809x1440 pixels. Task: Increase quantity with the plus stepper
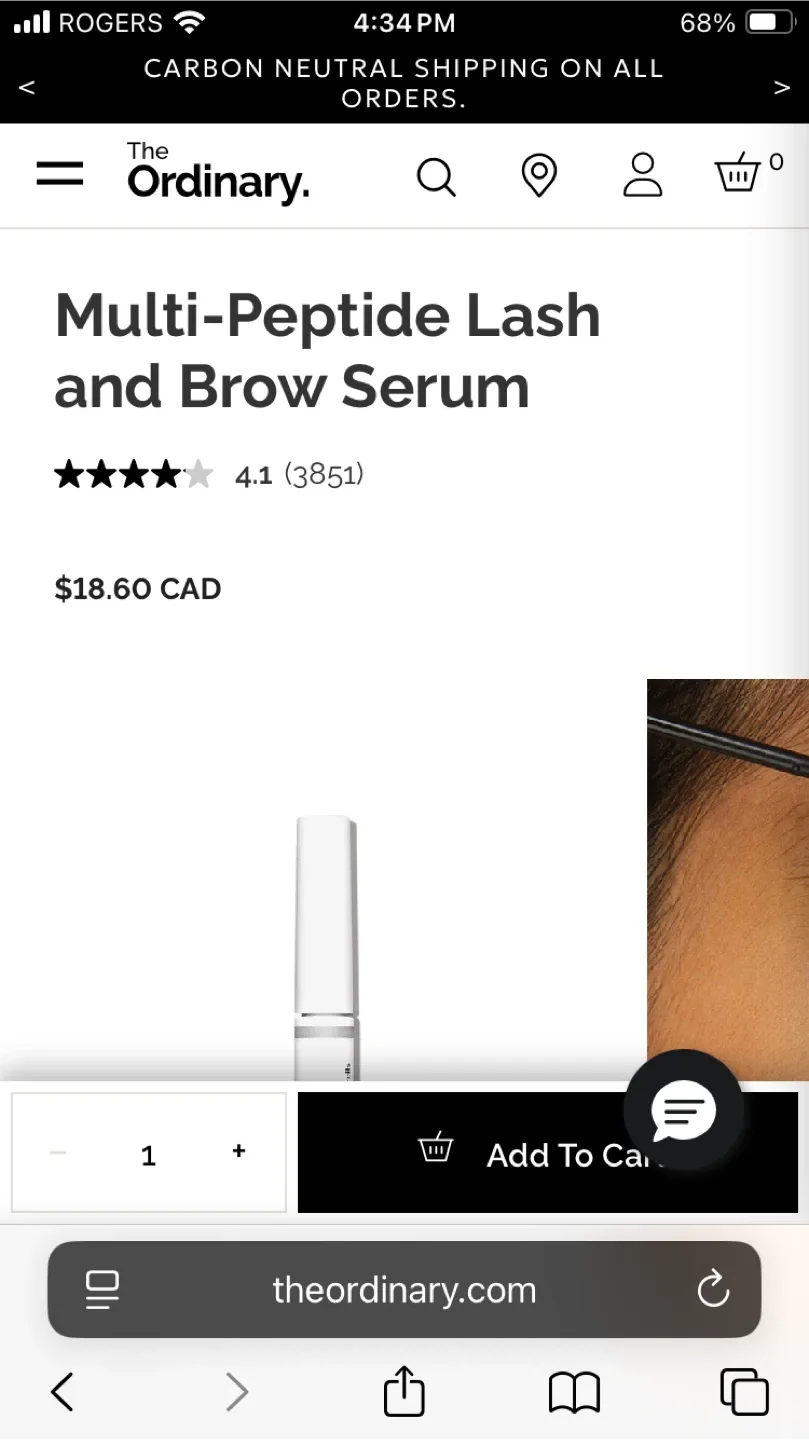tap(238, 1152)
